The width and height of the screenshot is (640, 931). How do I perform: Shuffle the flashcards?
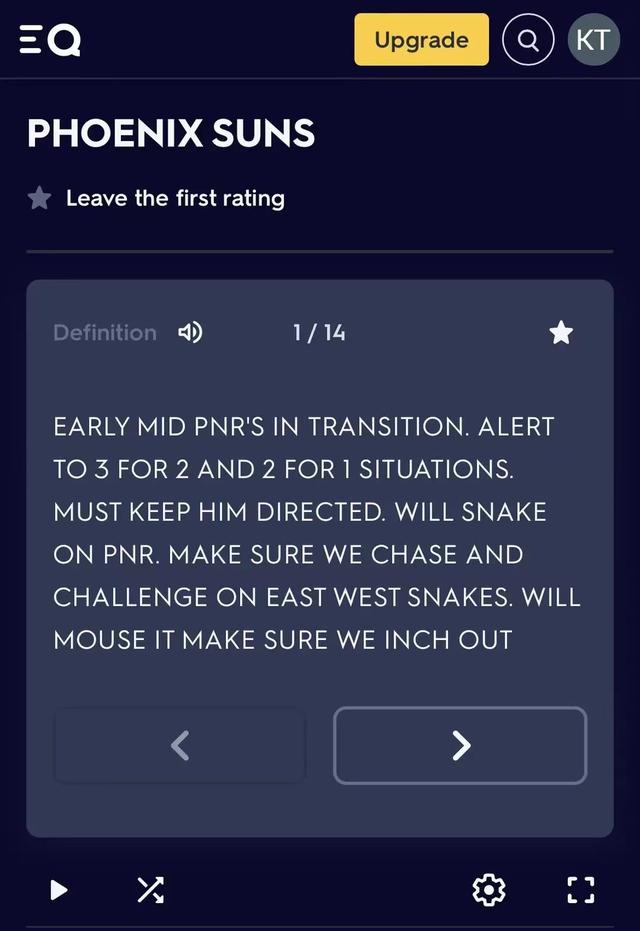pyautogui.click(x=150, y=889)
